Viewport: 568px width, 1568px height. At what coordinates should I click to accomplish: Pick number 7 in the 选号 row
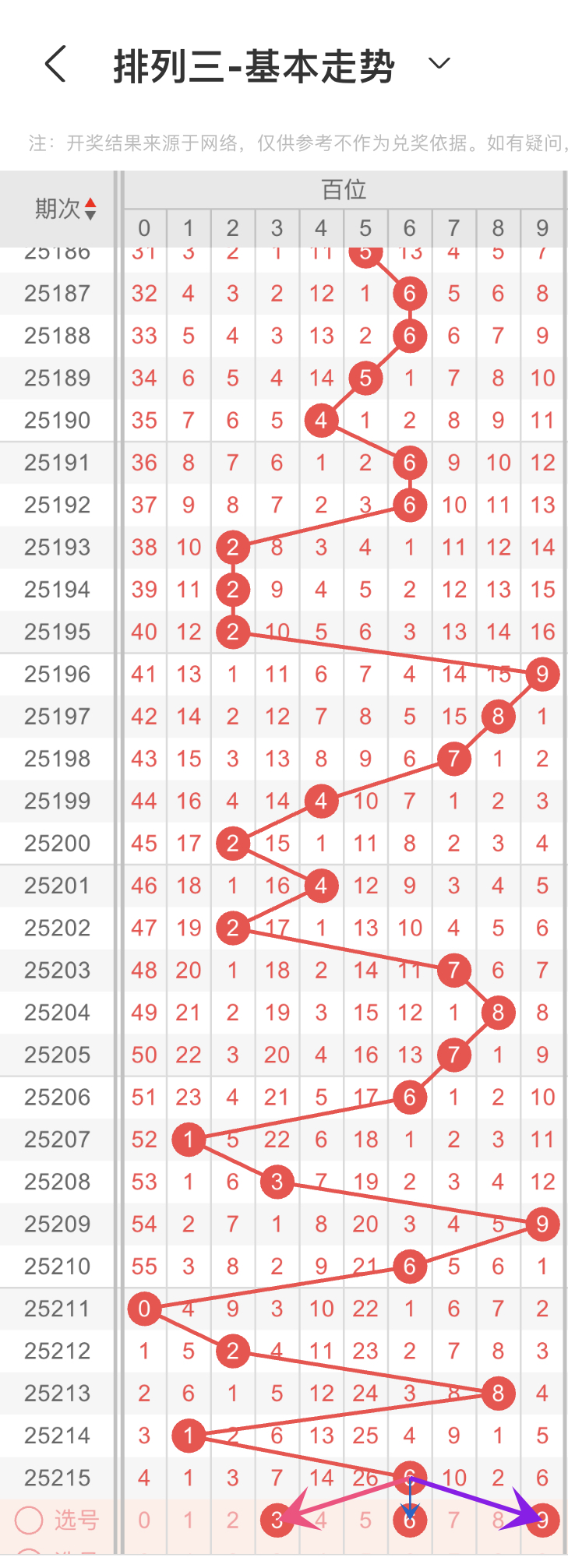[x=453, y=1520]
